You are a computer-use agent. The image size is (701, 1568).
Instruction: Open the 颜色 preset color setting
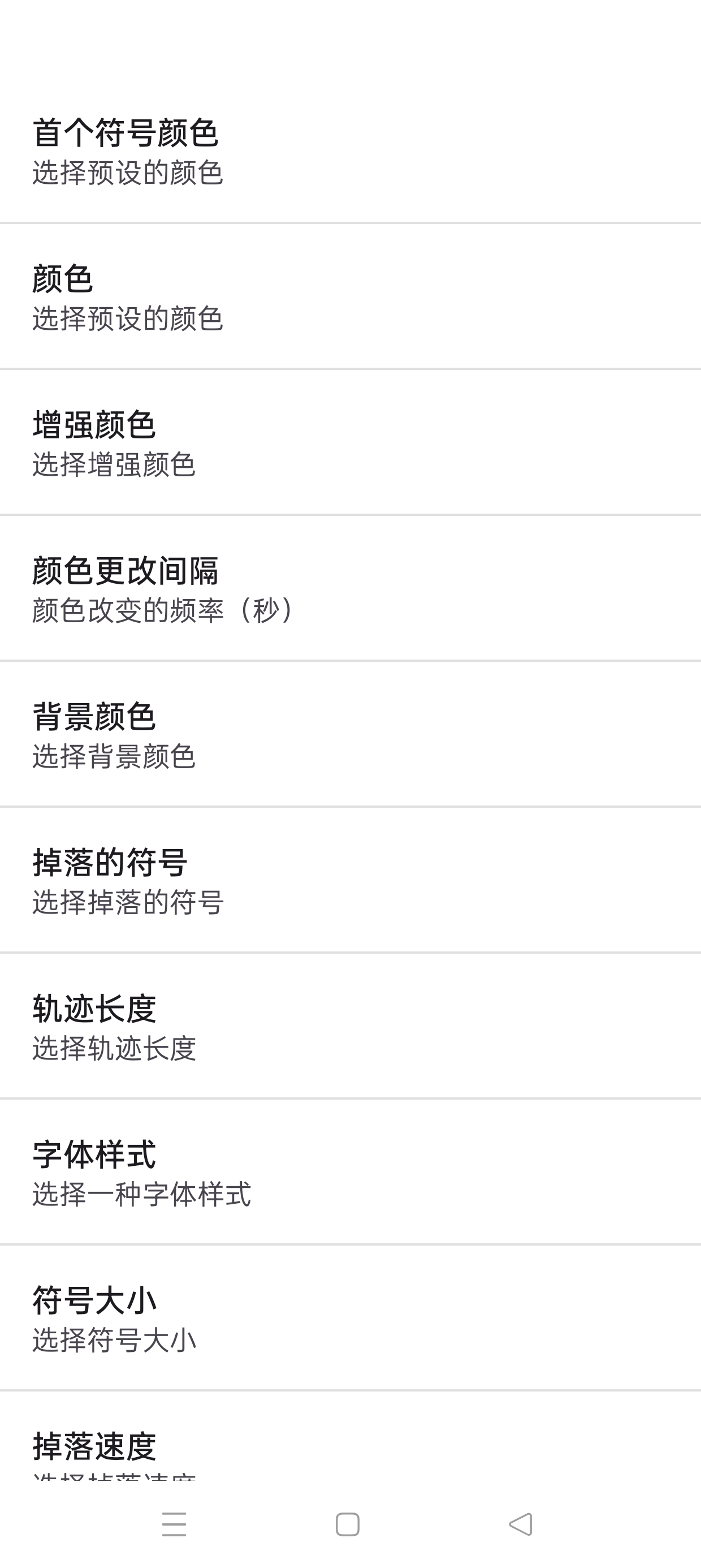[350, 296]
